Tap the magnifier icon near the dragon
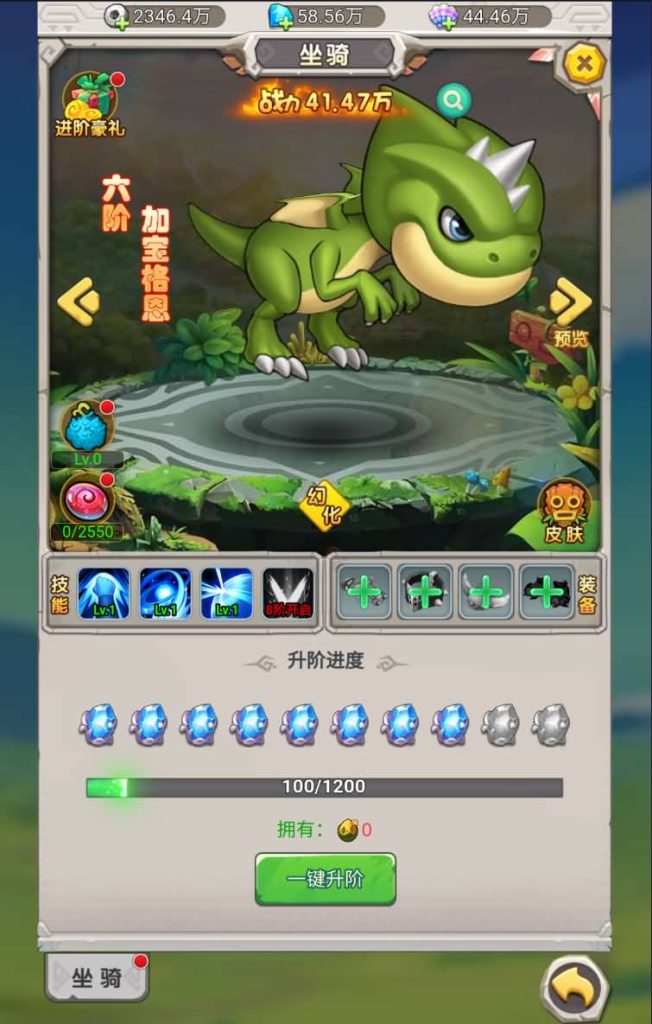The image size is (652, 1024). coord(453,100)
